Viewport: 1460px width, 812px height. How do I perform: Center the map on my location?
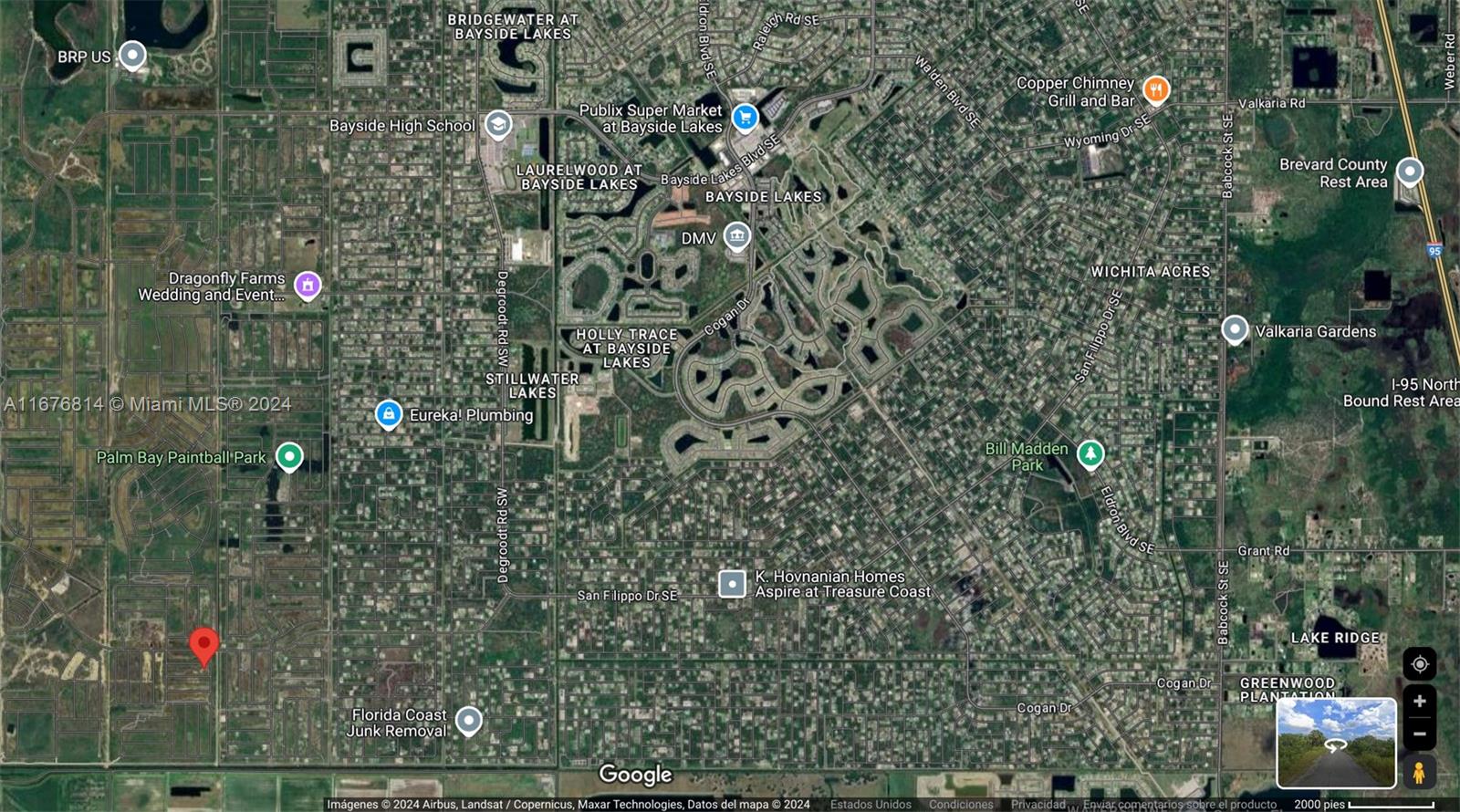click(1419, 664)
